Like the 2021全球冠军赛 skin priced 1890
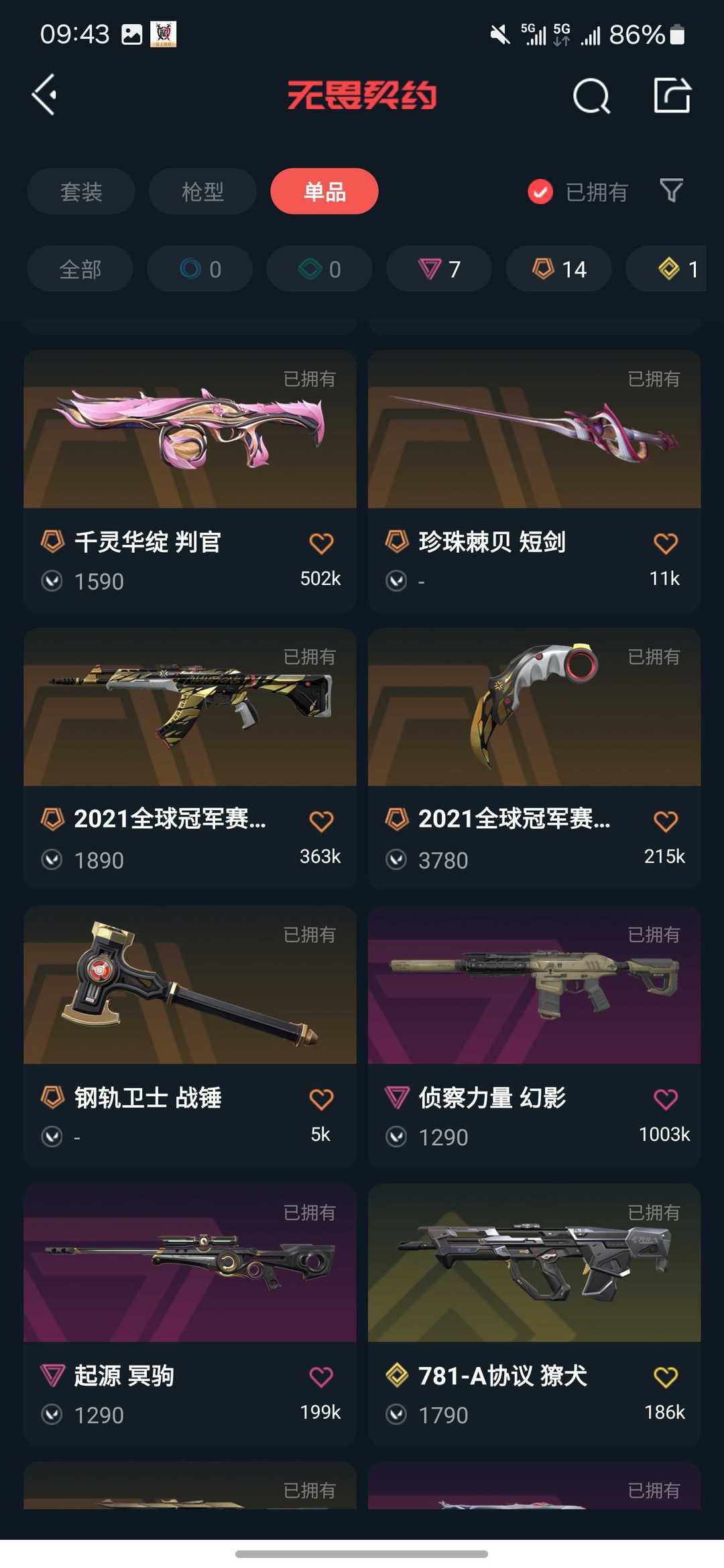 [x=321, y=822]
